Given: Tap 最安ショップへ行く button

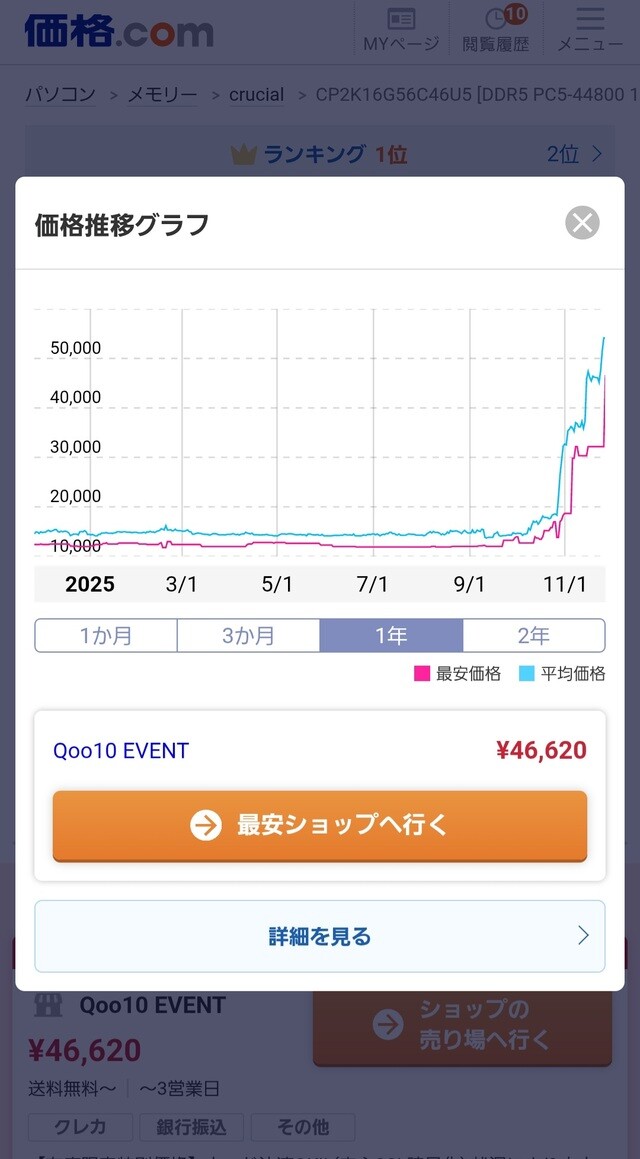Looking at the screenshot, I should pyautogui.click(x=320, y=826).
